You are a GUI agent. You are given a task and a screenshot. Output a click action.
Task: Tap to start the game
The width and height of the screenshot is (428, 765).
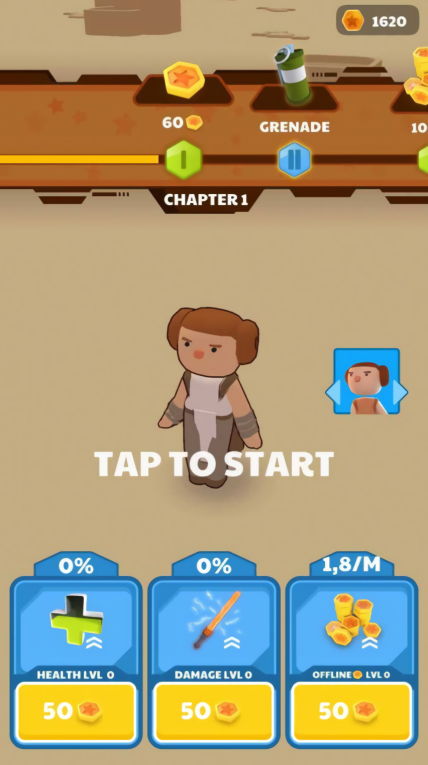(214, 464)
